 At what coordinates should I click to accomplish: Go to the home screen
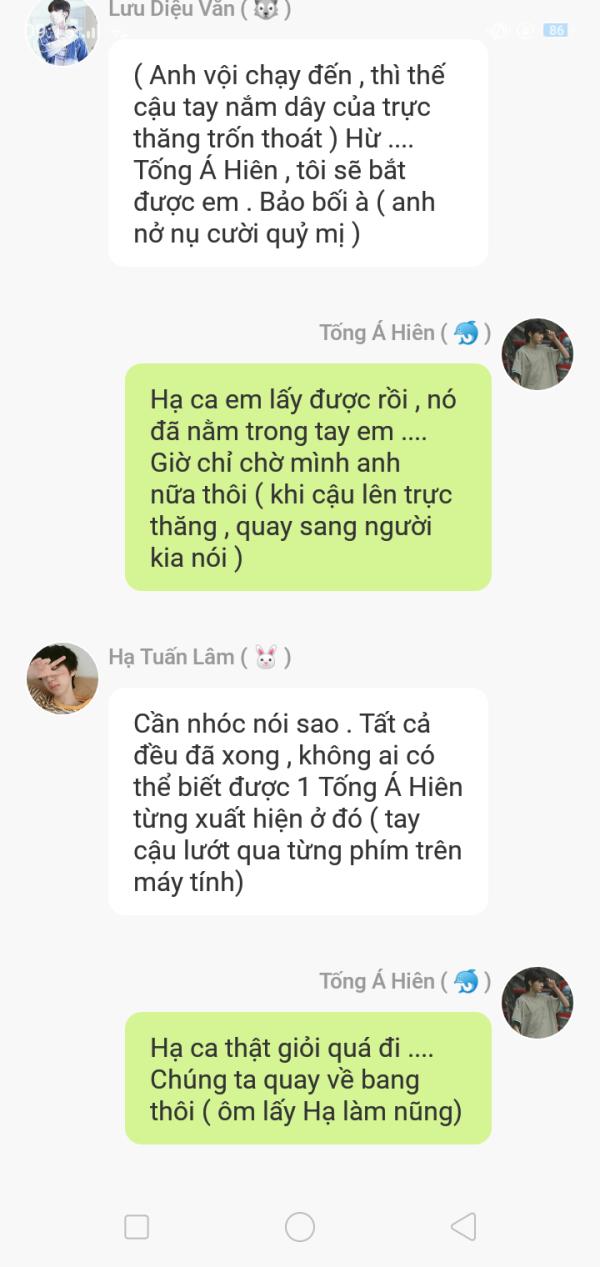(300, 1226)
